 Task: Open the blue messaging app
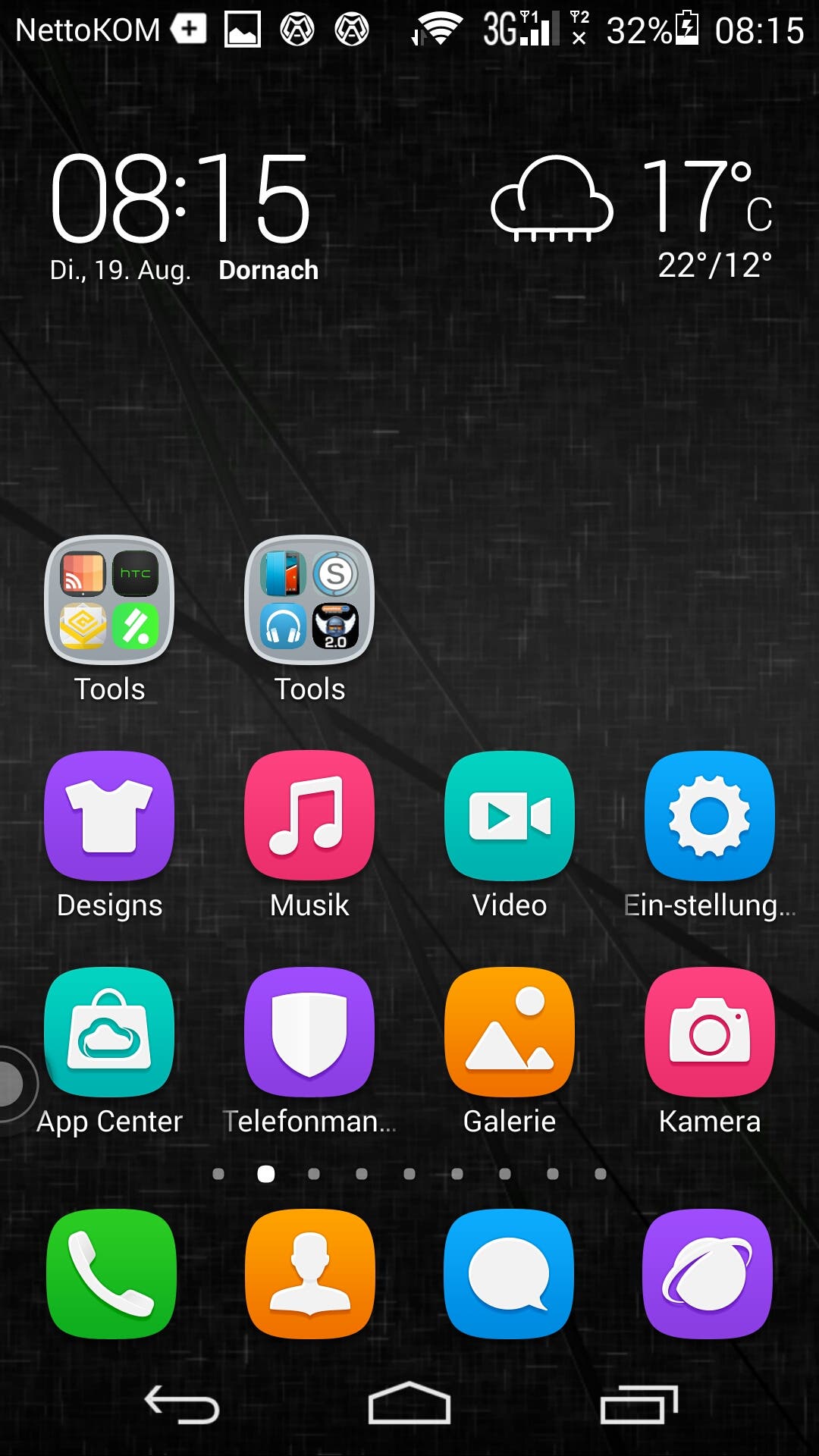[x=509, y=1274]
